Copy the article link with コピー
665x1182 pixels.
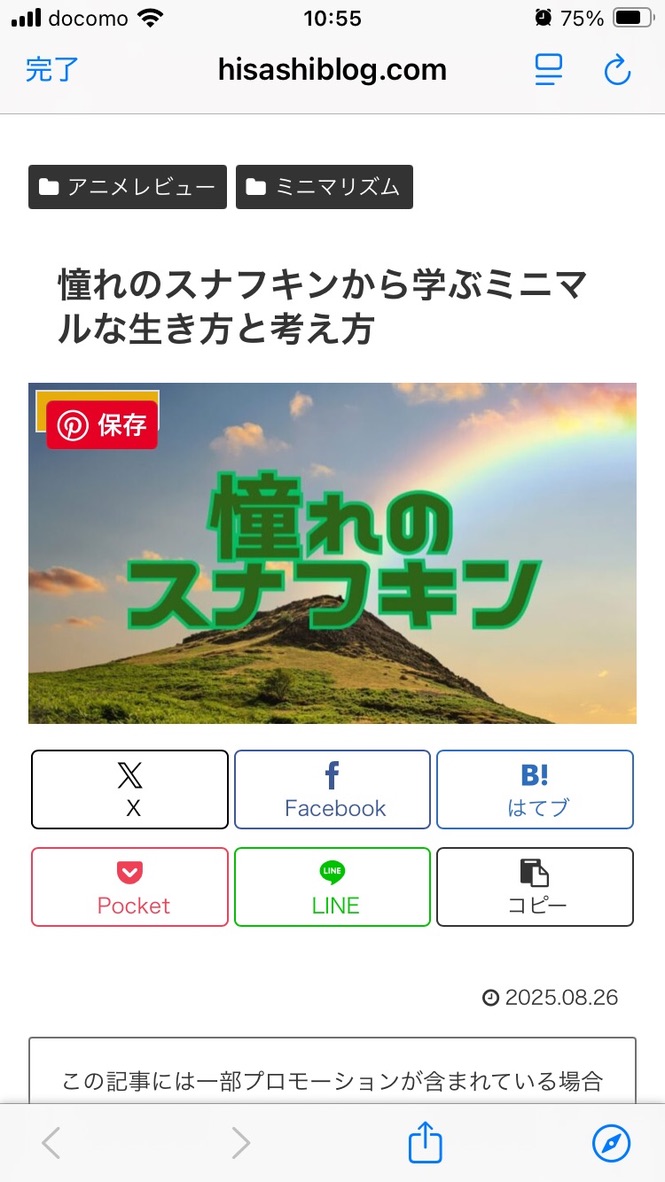[535, 887]
